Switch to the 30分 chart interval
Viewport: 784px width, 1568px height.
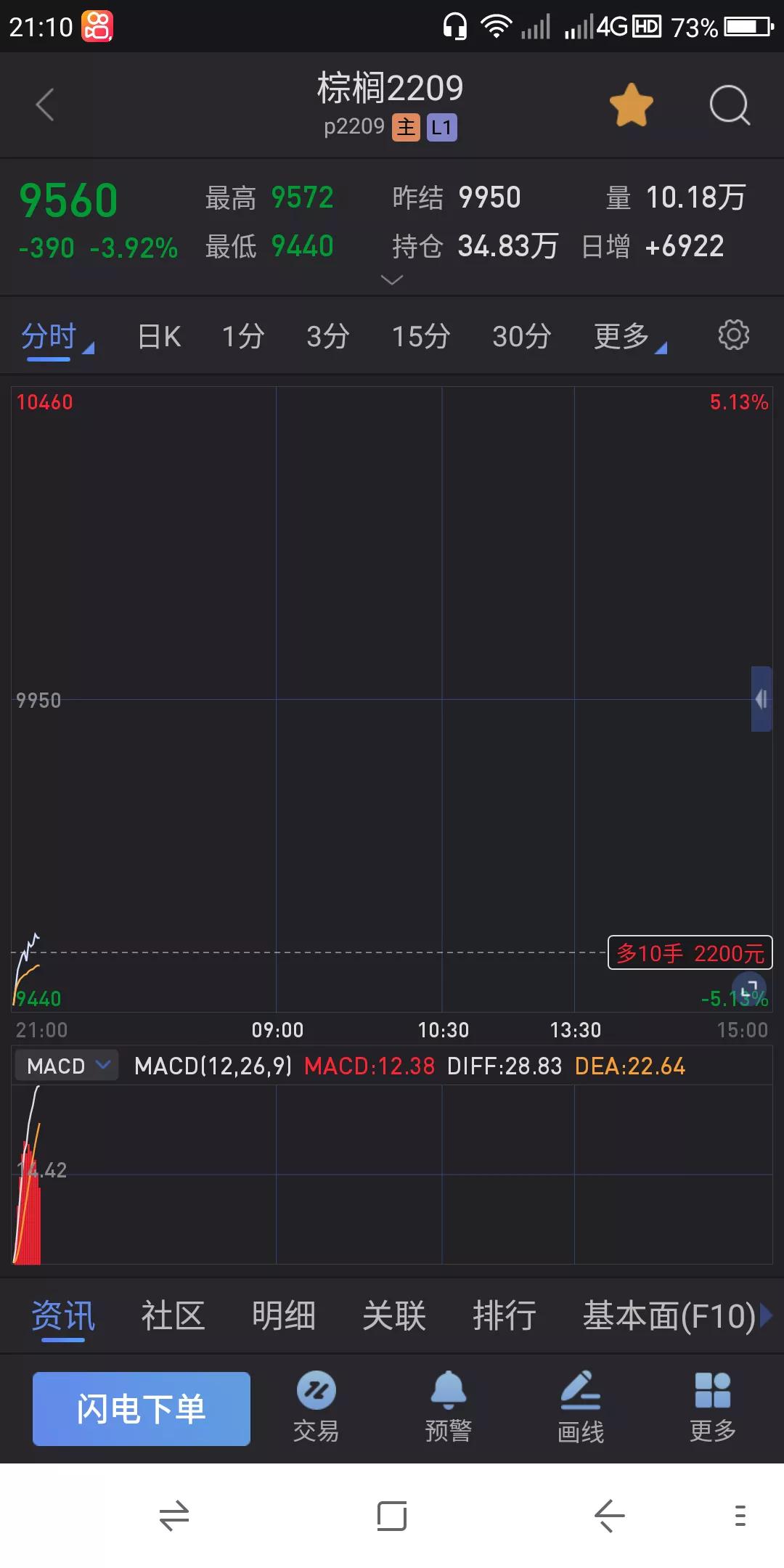pyautogui.click(x=522, y=337)
